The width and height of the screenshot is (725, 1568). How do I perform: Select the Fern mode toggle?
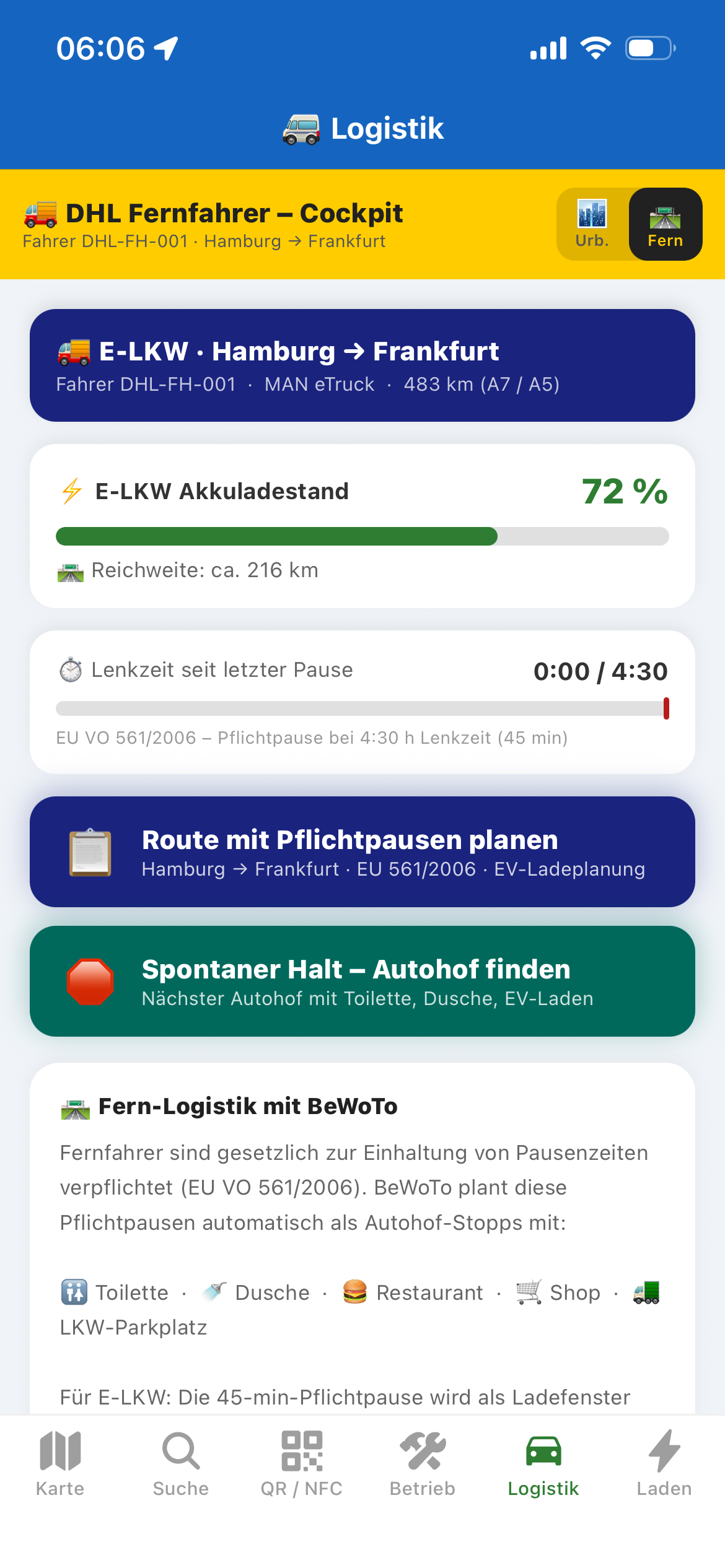(x=665, y=224)
